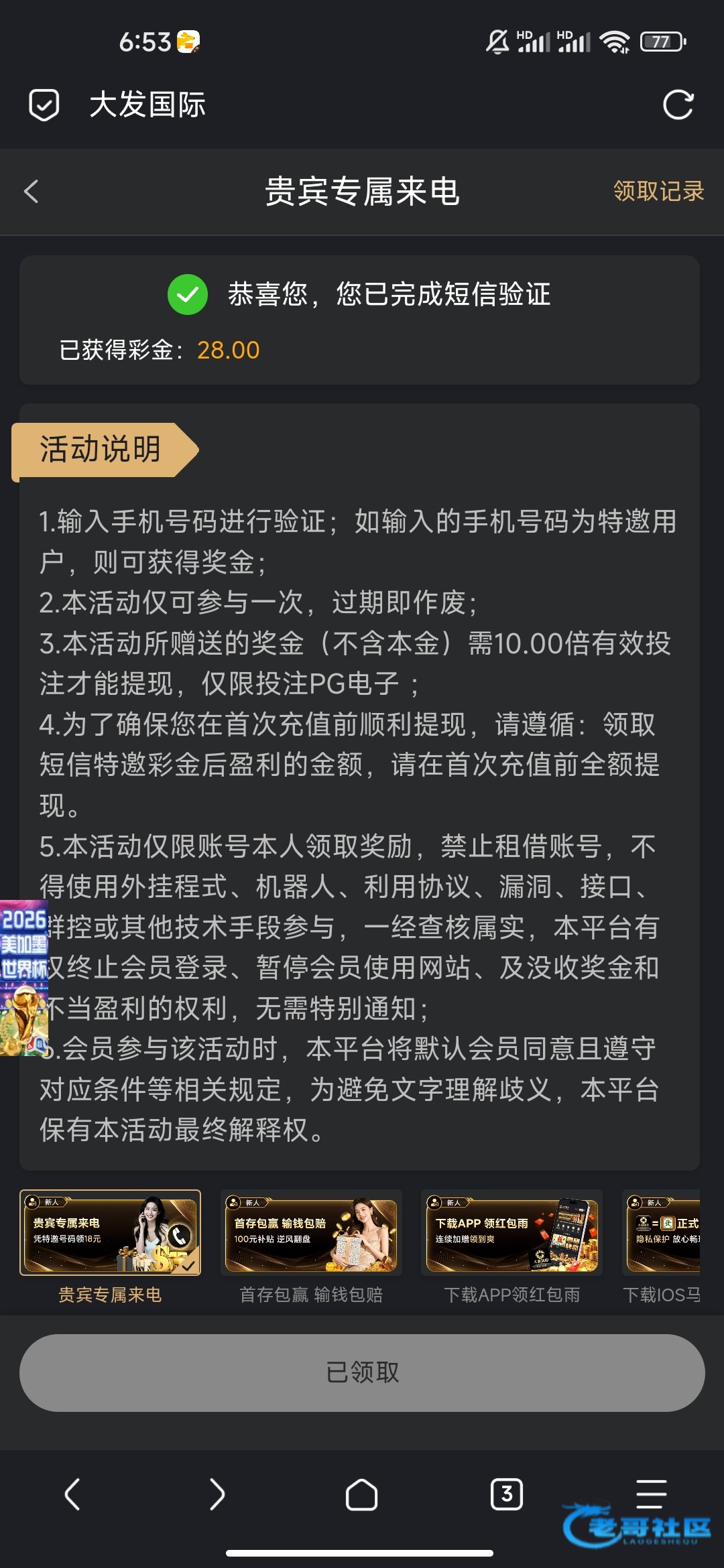Screen dimensions: 724x1568
Task: Reload the page with the refresh icon
Action: pos(678,105)
